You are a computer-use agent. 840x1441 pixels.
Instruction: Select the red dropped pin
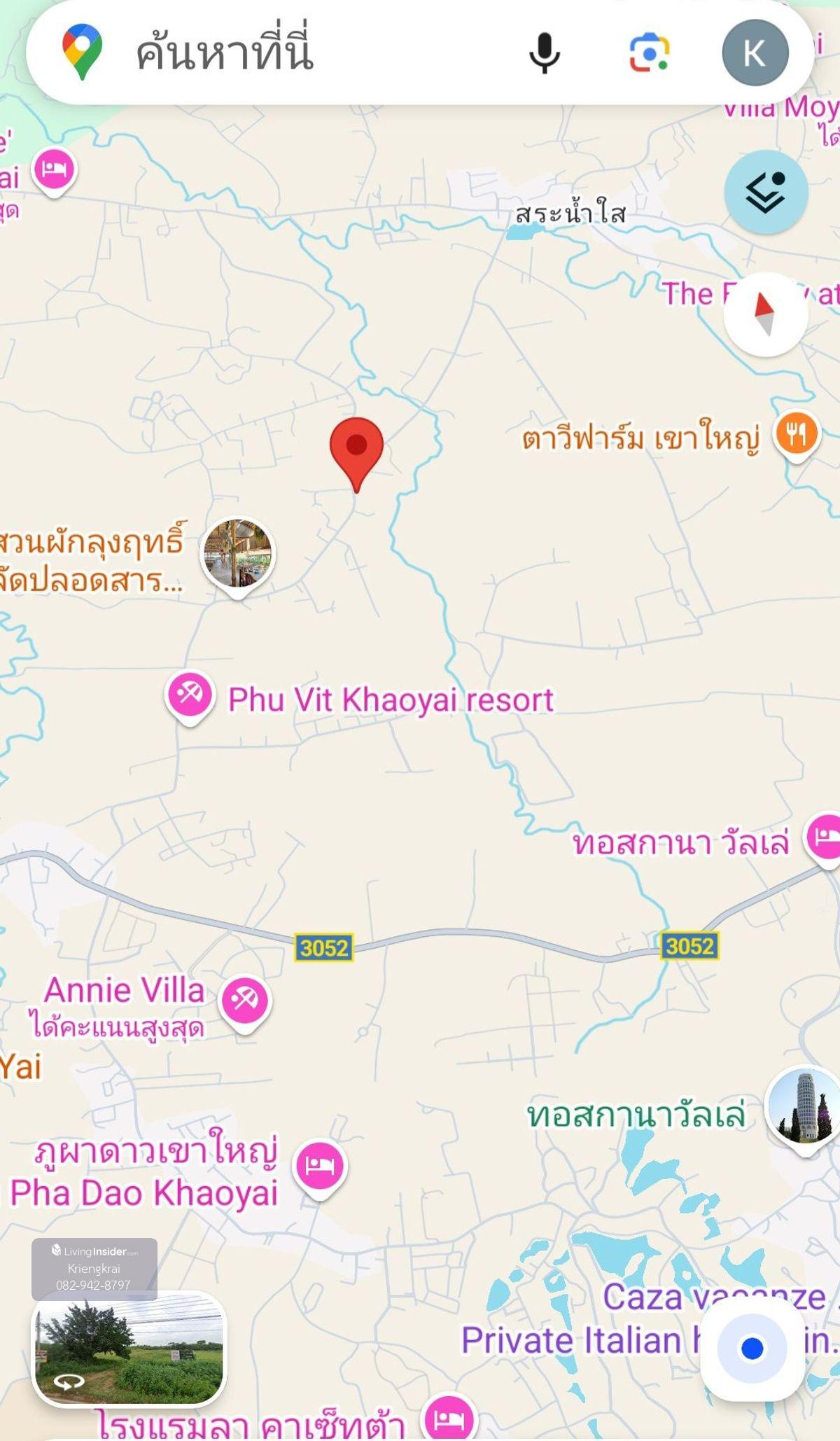[356, 448]
